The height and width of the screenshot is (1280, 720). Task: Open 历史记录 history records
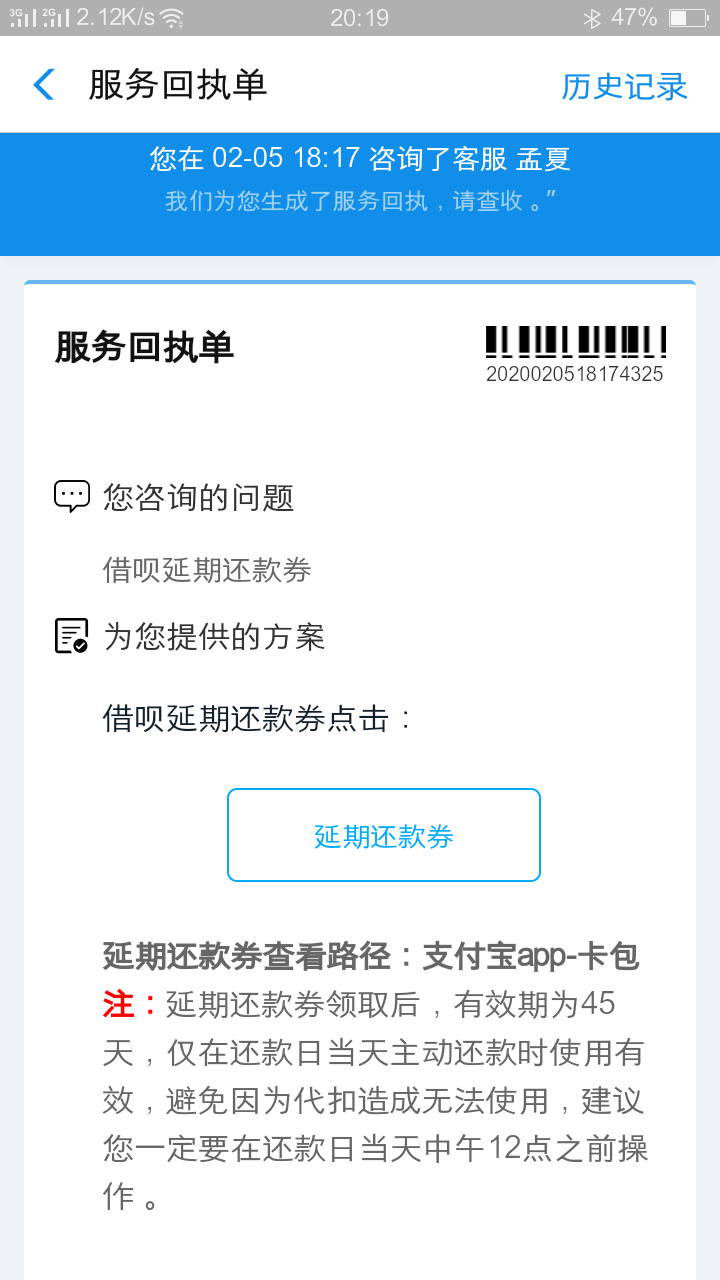pos(624,86)
